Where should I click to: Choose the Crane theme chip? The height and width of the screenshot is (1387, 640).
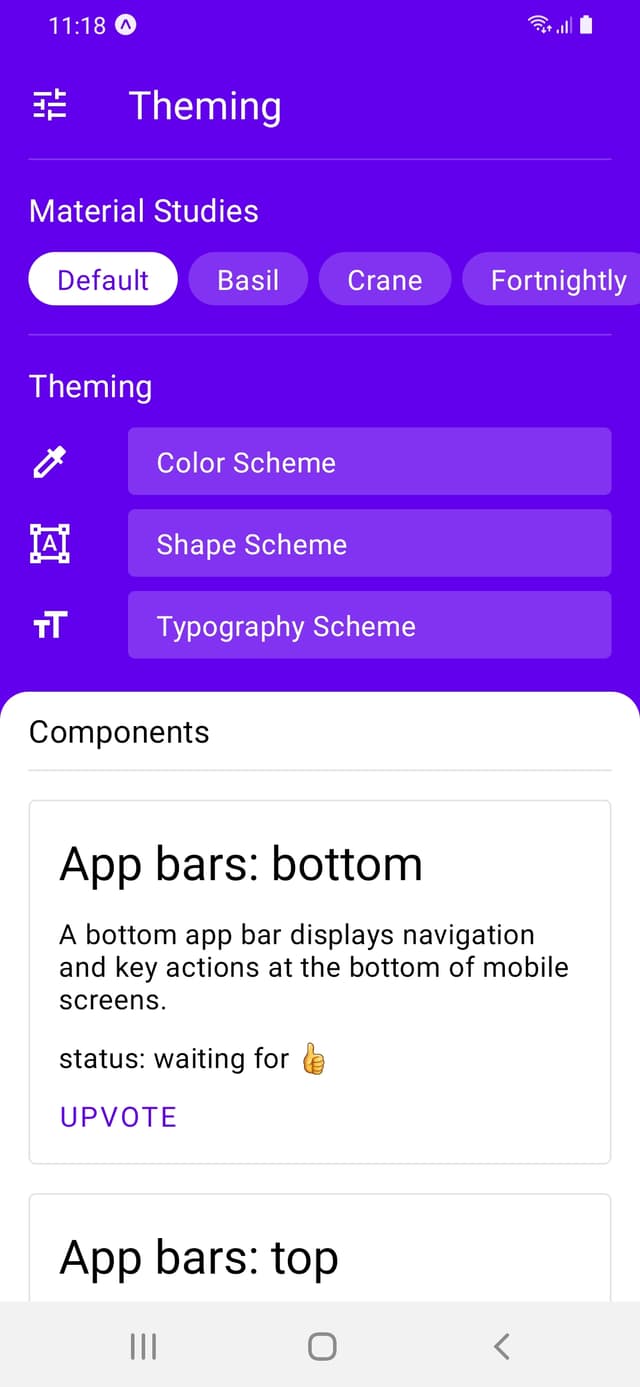pyautogui.click(x=385, y=280)
